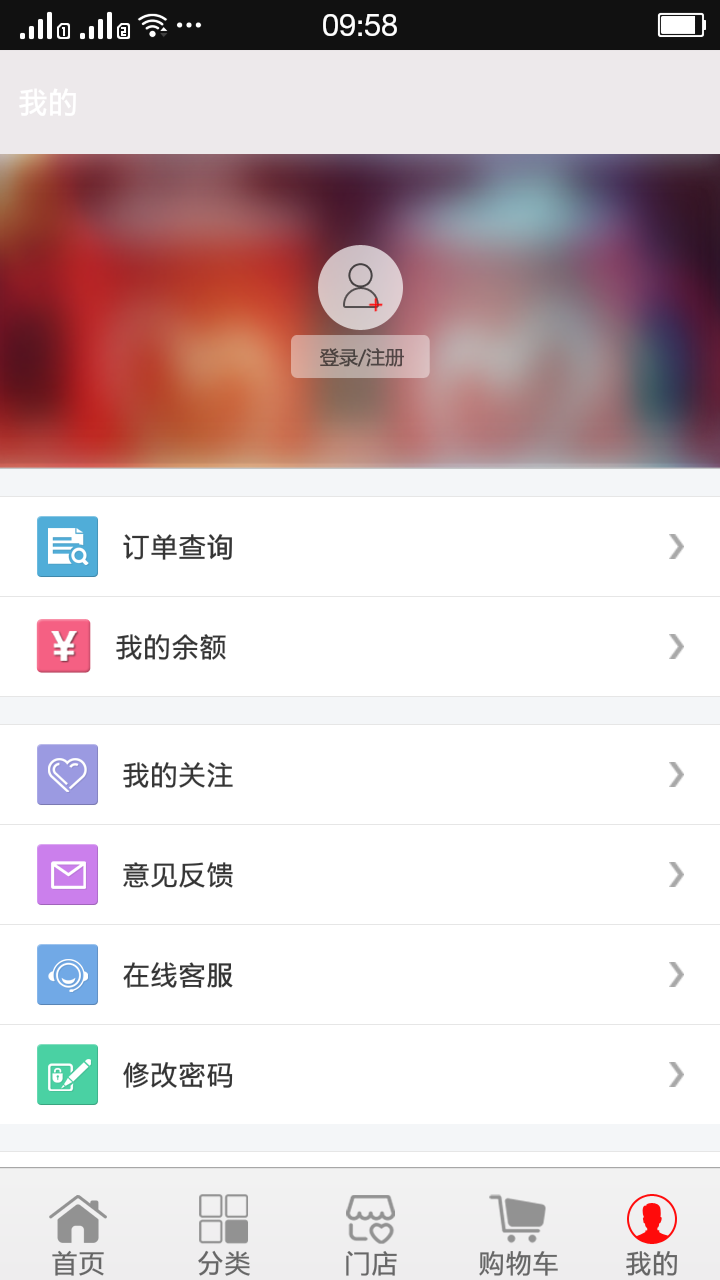Open 意见反馈 feedback row
The width and height of the screenshot is (720, 1280).
pyautogui.click(x=360, y=875)
